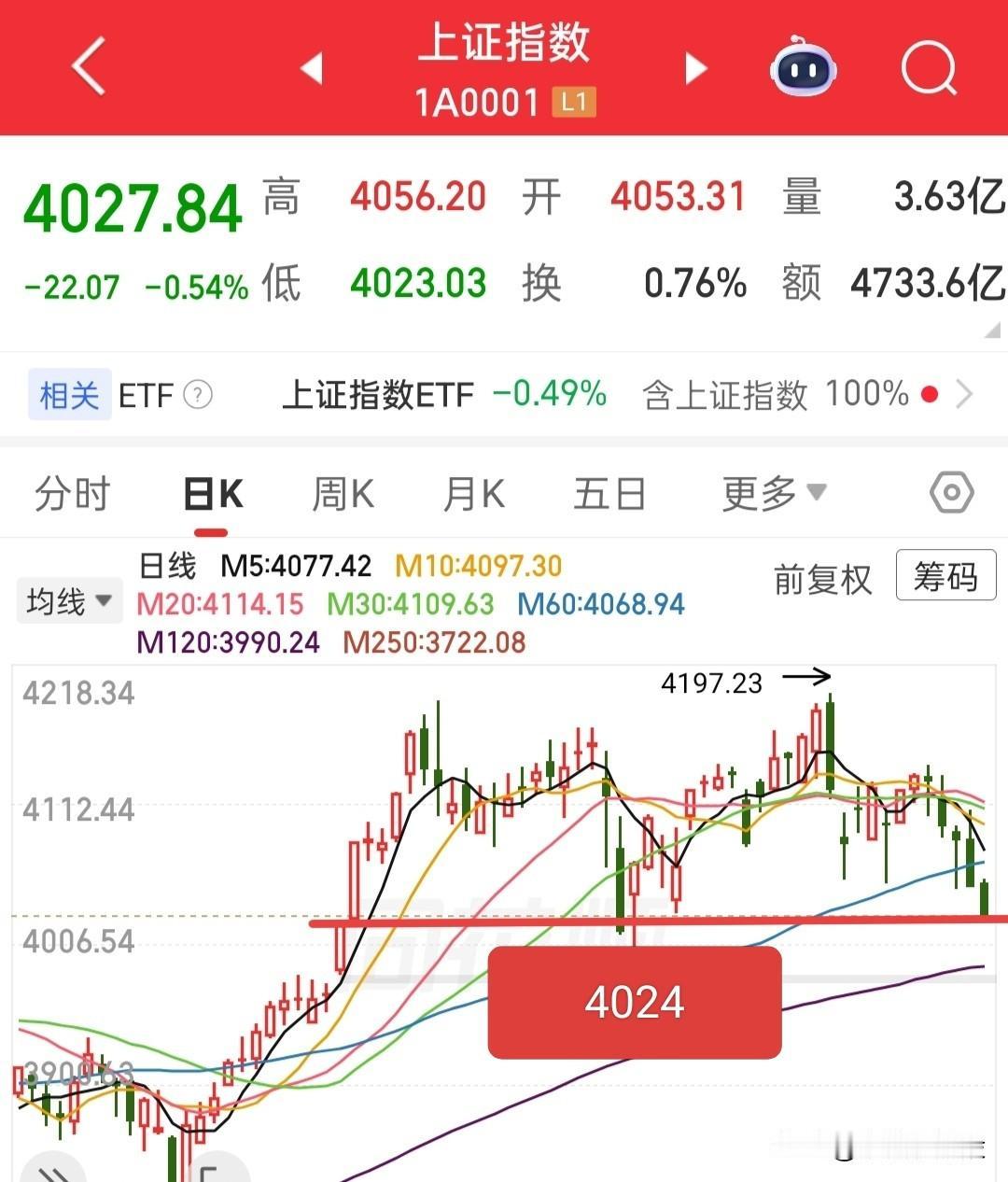Toggle 前复权 price adjustment mode
Screen dimensions: 1008x1182
click(822, 578)
